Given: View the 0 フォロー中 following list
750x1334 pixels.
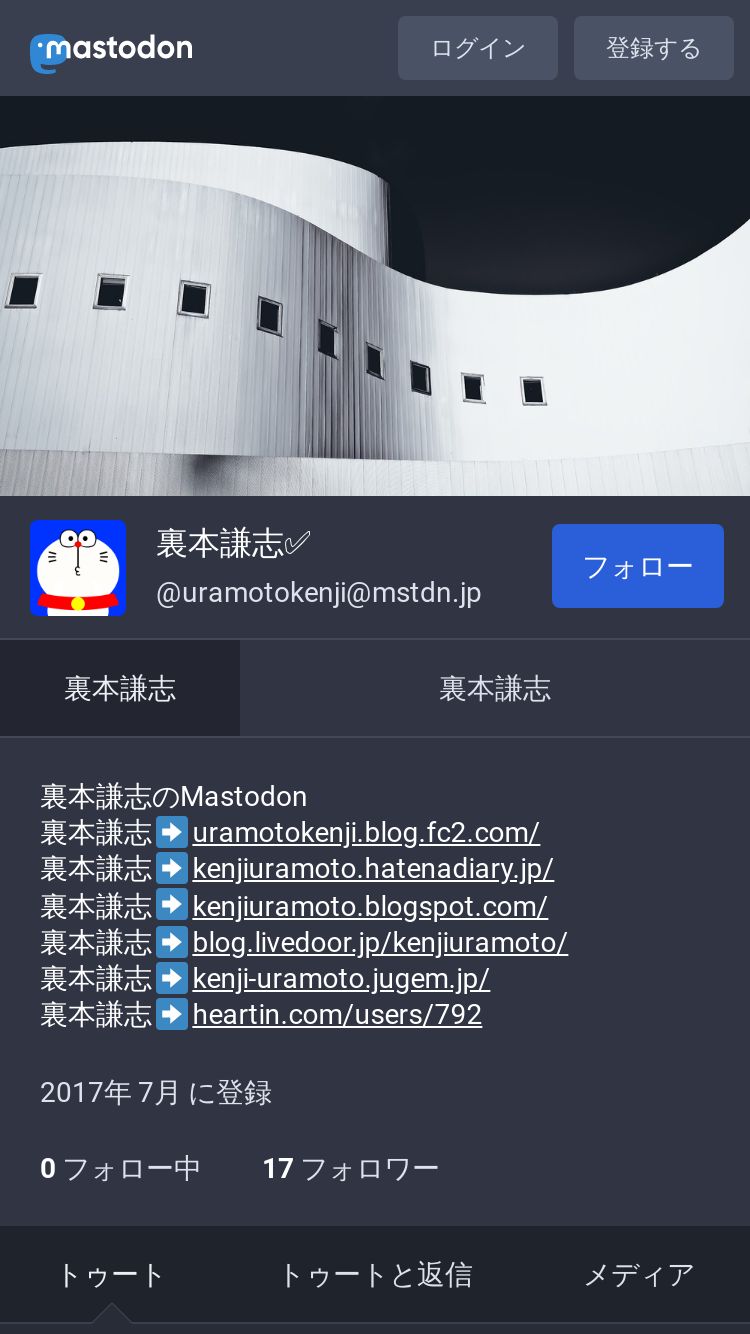Looking at the screenshot, I should tap(120, 1168).
